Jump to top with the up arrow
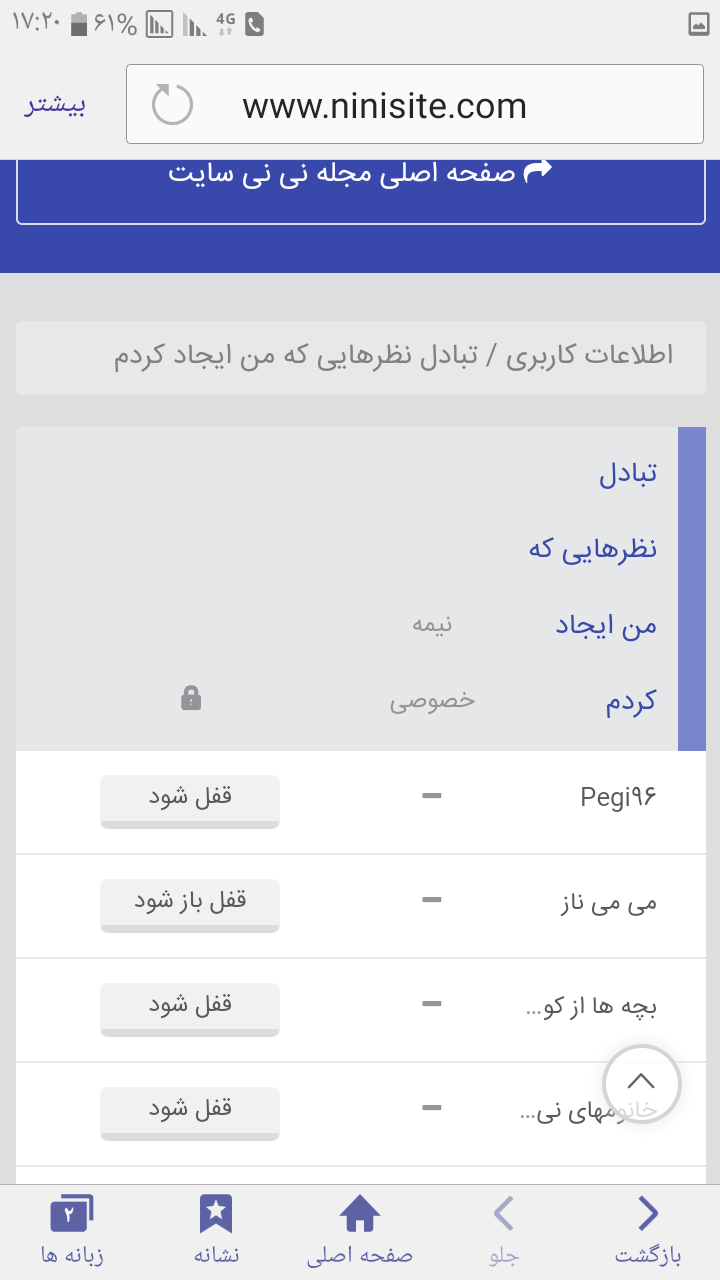Screen dimensions: 720x1280 coord(641,1083)
